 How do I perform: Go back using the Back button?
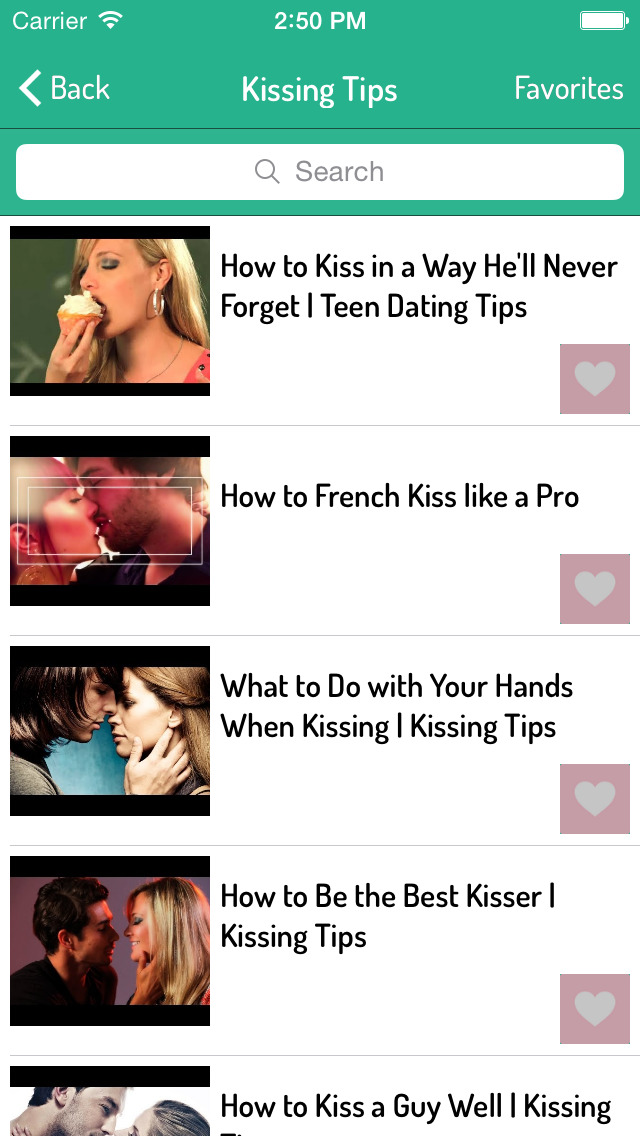pos(65,89)
